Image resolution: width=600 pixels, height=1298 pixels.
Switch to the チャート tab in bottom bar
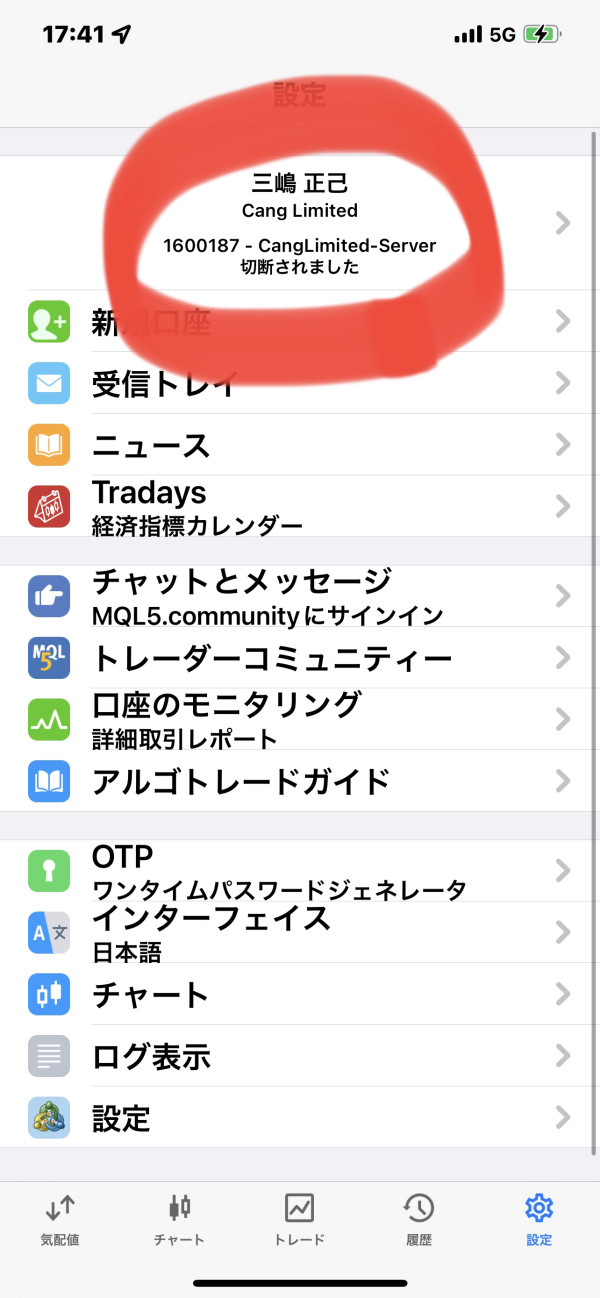180,1220
